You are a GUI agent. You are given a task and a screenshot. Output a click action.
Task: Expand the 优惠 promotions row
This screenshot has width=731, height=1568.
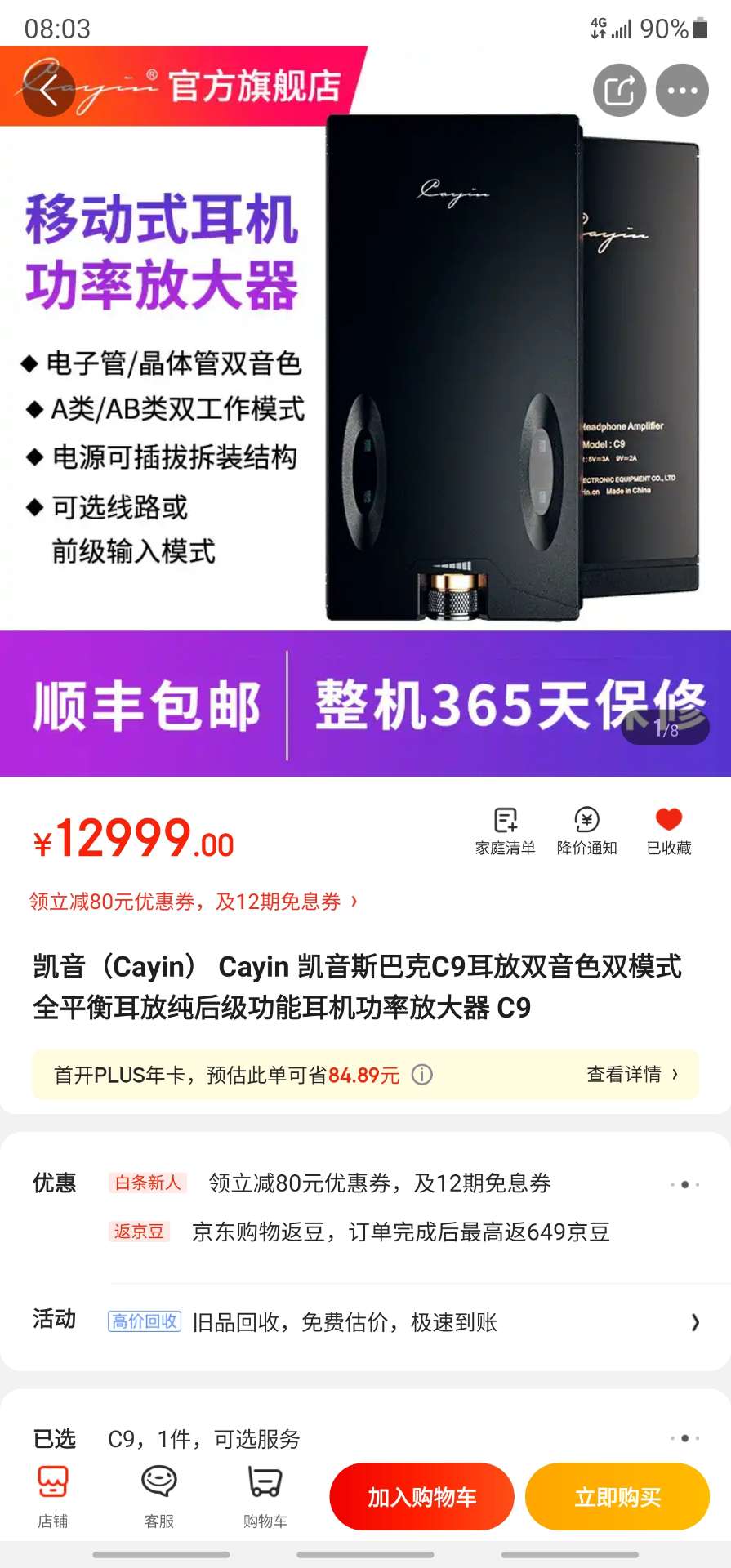coord(684,1183)
